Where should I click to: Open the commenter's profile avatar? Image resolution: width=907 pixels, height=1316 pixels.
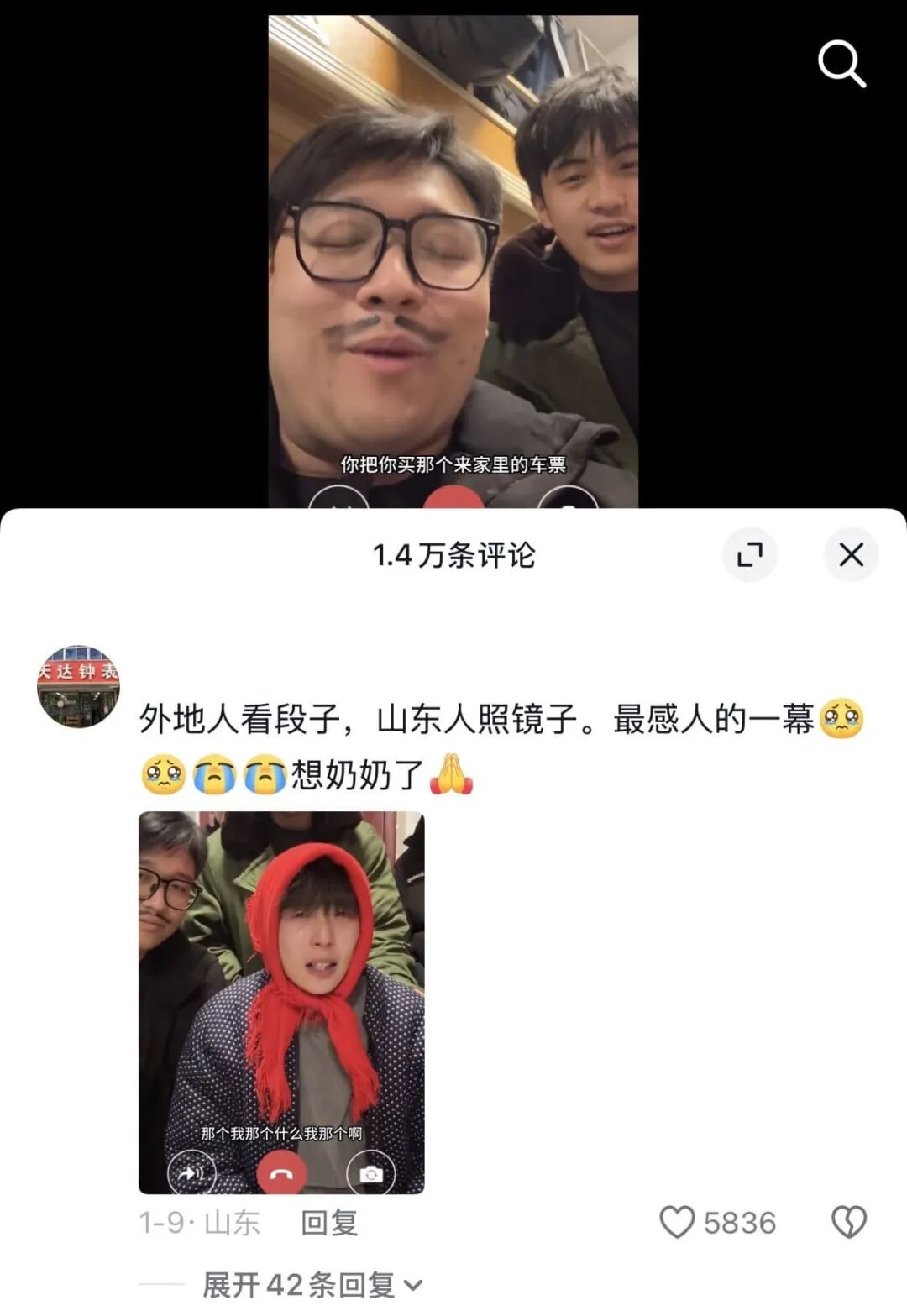(78, 686)
